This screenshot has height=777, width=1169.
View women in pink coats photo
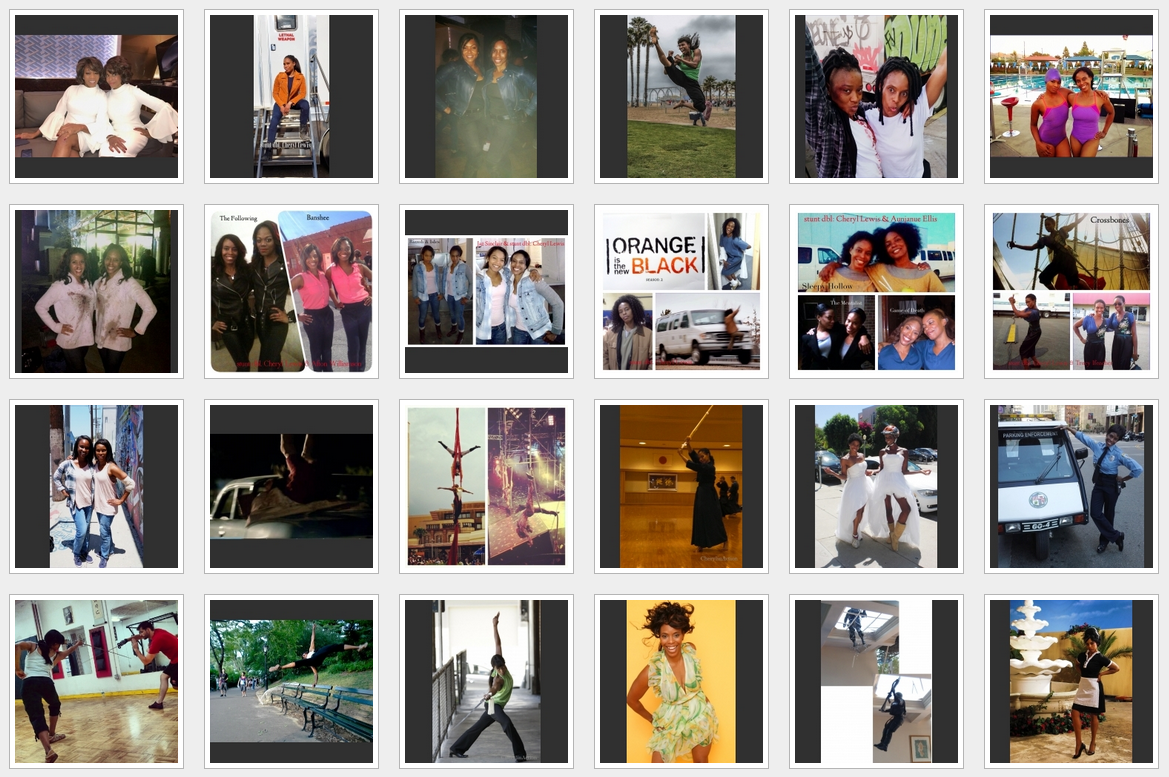96,292
